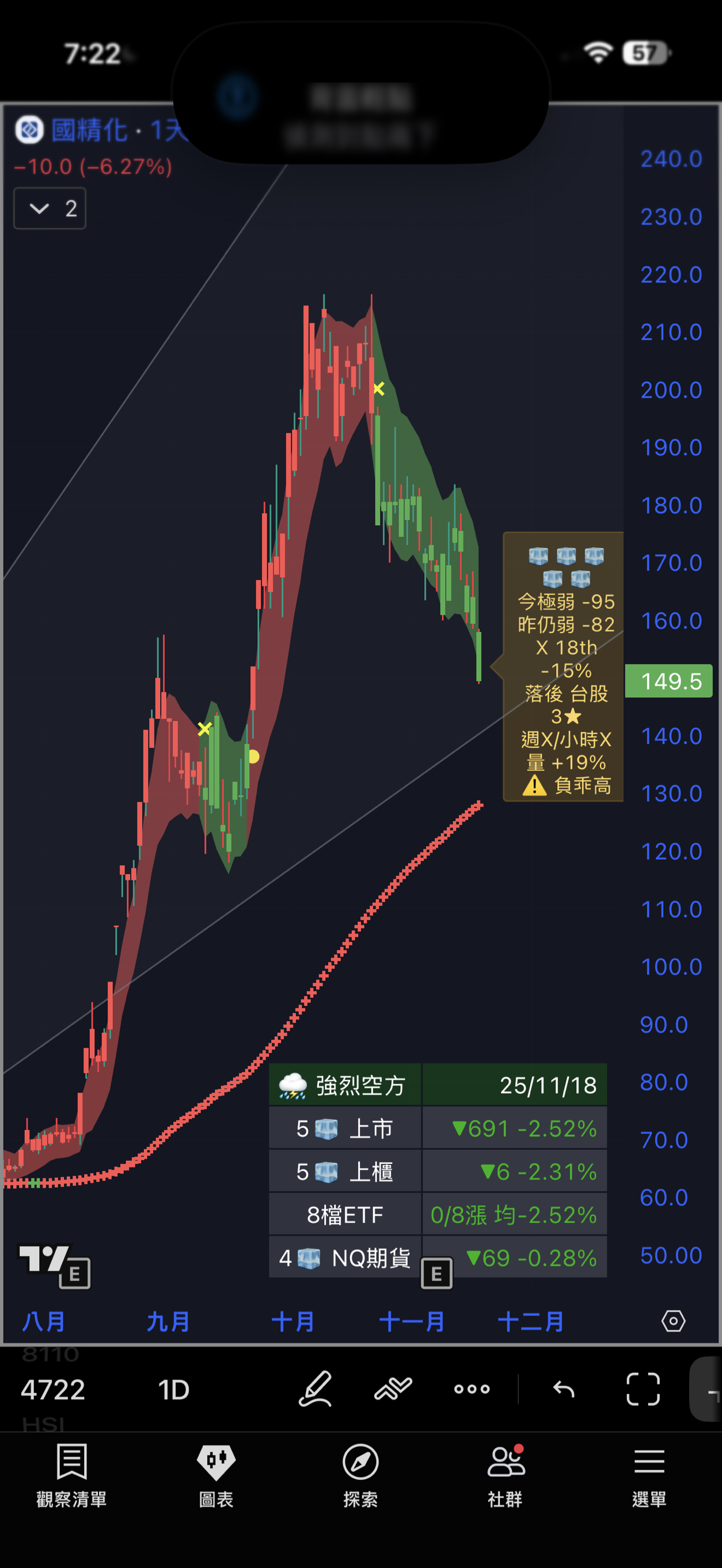Open the three-dot more options menu

pyautogui.click(x=472, y=1389)
